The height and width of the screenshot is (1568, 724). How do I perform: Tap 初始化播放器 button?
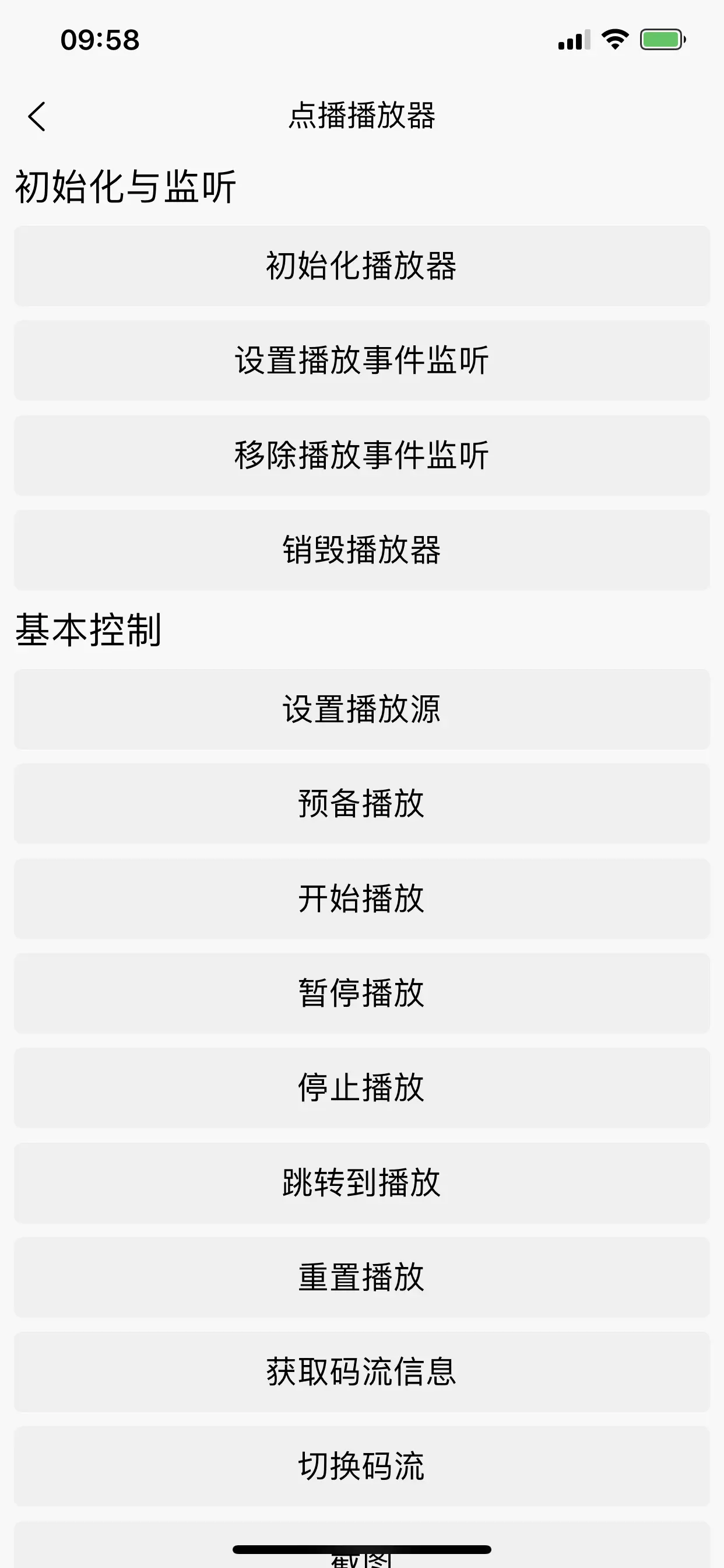[x=361, y=266]
